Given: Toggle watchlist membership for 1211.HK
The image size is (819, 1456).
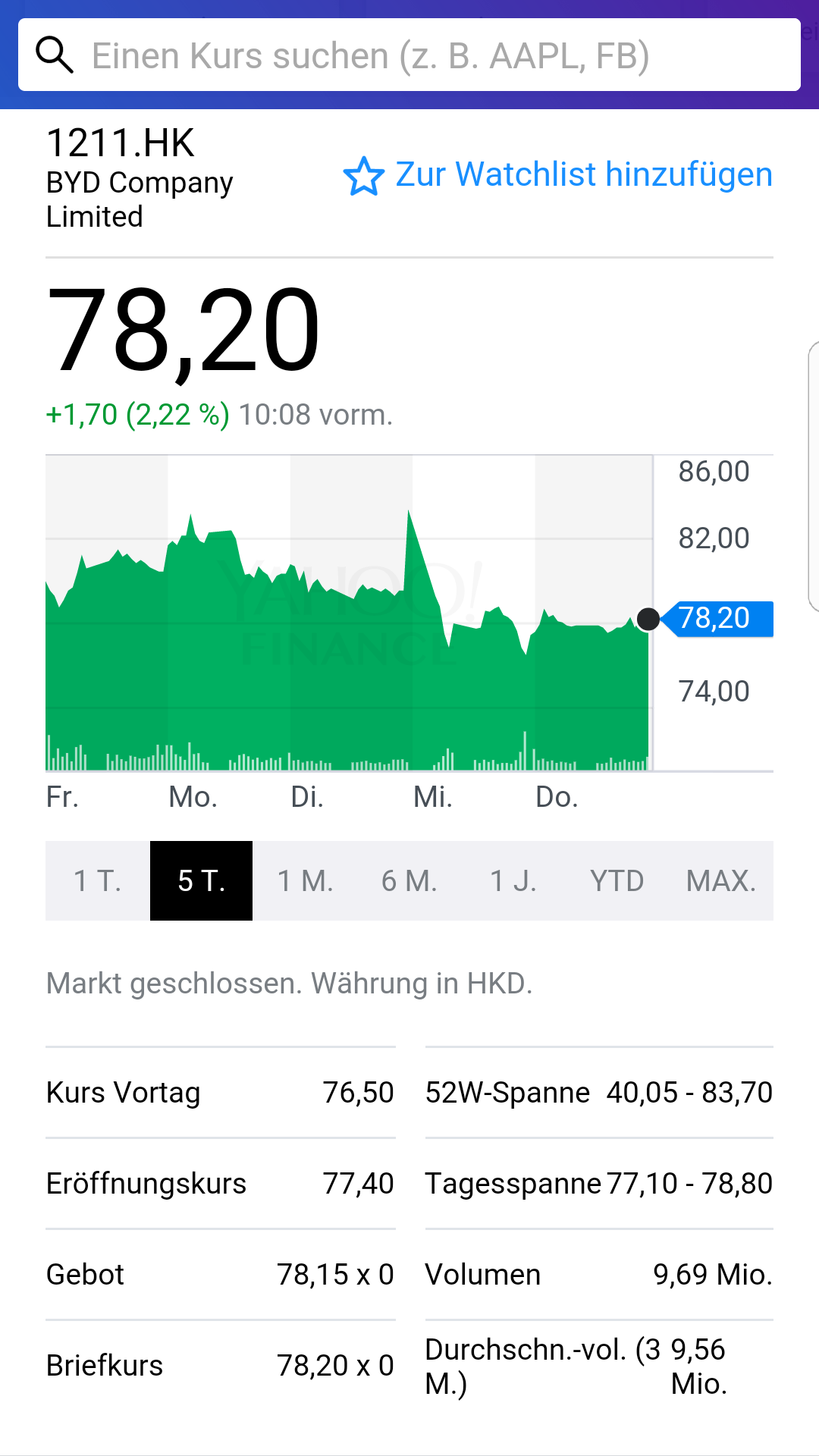Looking at the screenshot, I should [x=365, y=176].
